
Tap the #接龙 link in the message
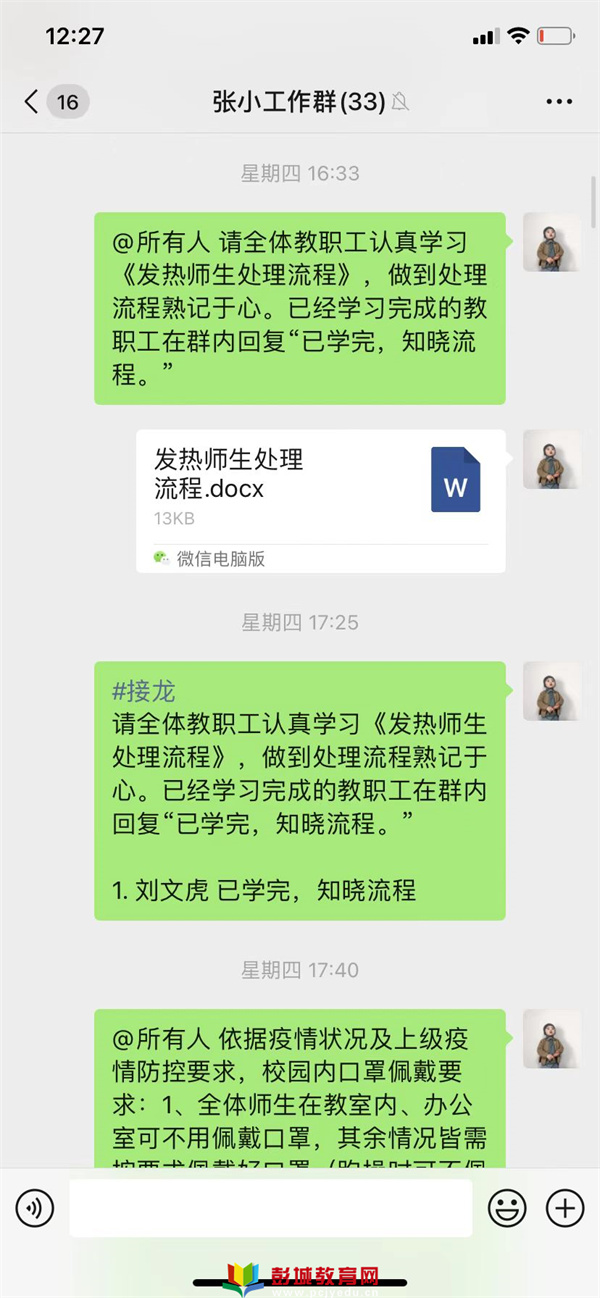coord(144,690)
